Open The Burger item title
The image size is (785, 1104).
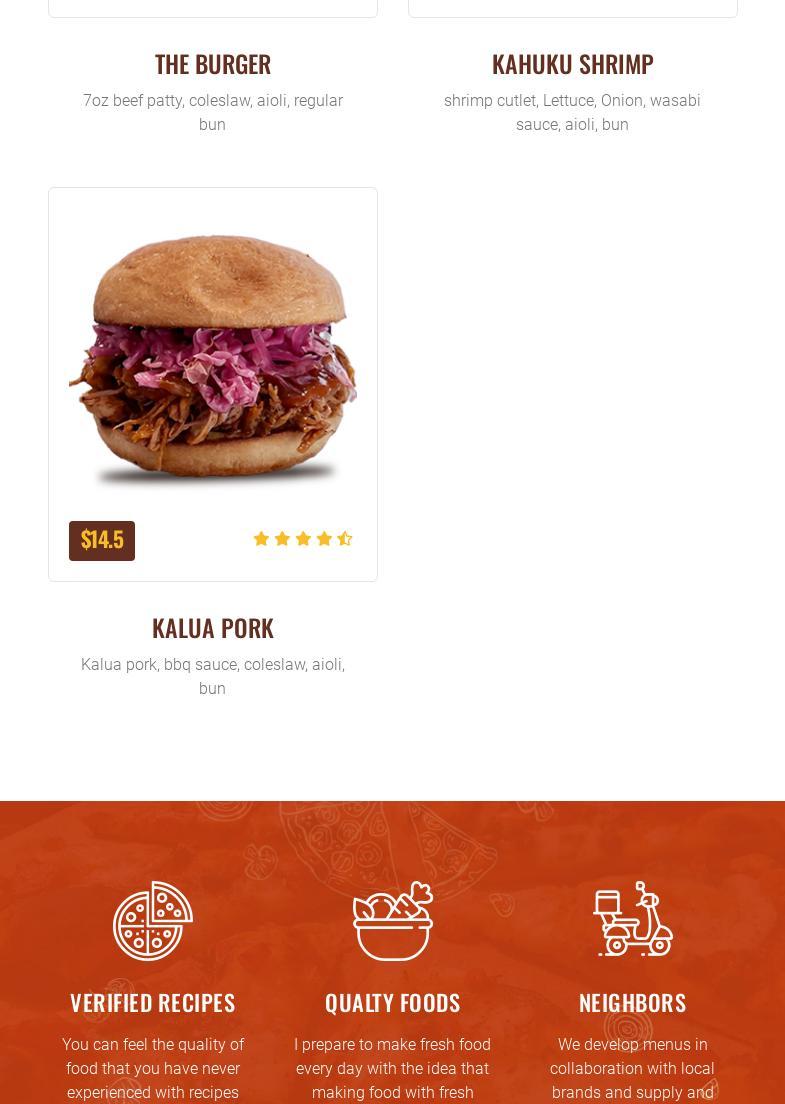point(212,64)
